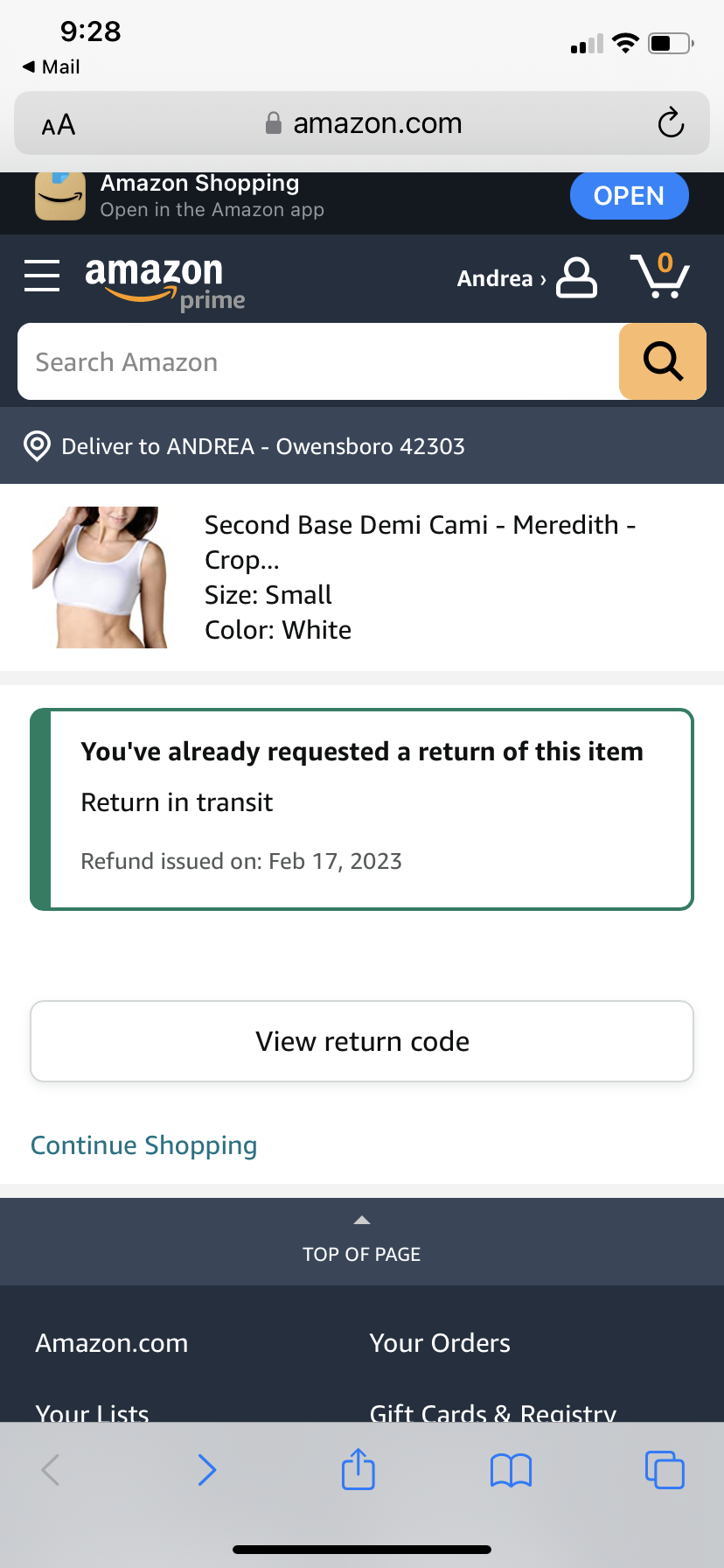Collapse page with TOP OF PAGE arrow
Screen dimensions: 724x1568
click(x=361, y=1236)
